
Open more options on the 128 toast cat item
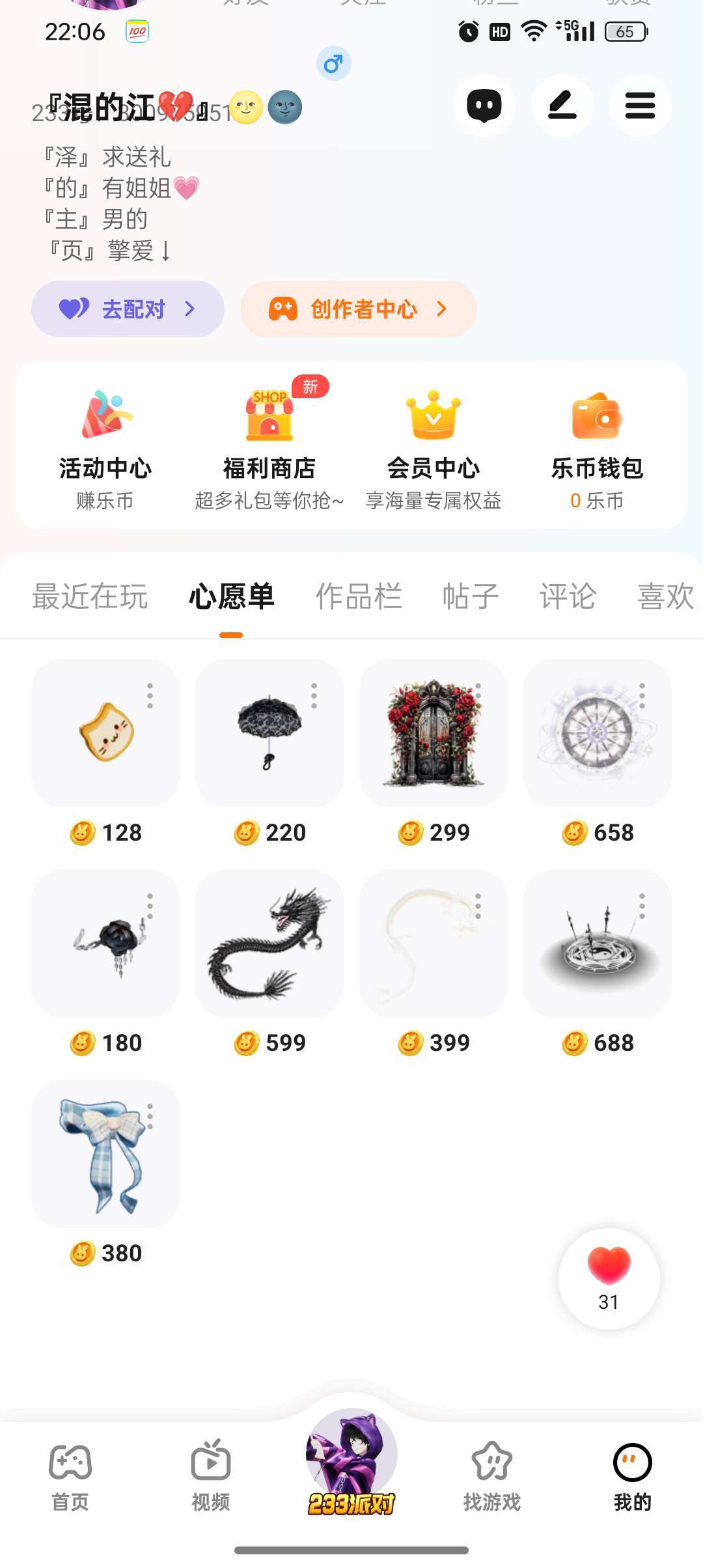coord(150,696)
